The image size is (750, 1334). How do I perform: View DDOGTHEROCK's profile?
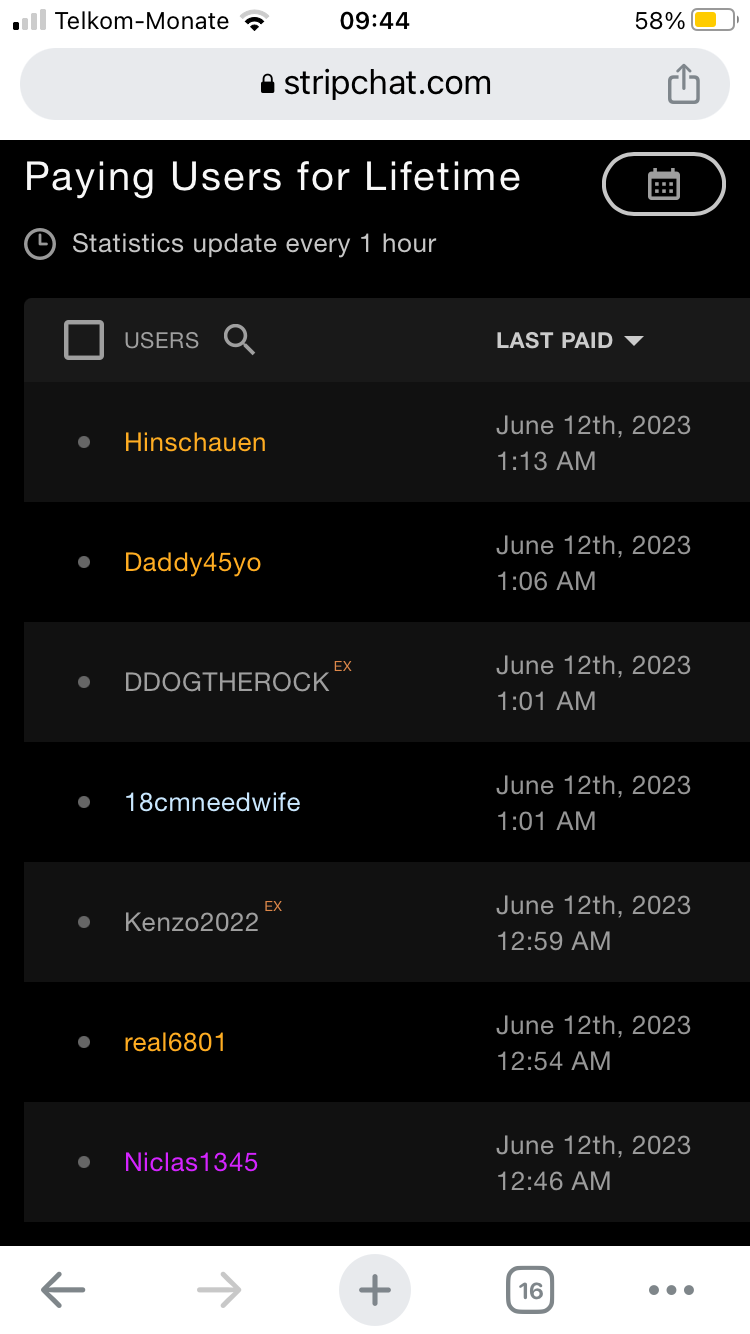pos(227,682)
